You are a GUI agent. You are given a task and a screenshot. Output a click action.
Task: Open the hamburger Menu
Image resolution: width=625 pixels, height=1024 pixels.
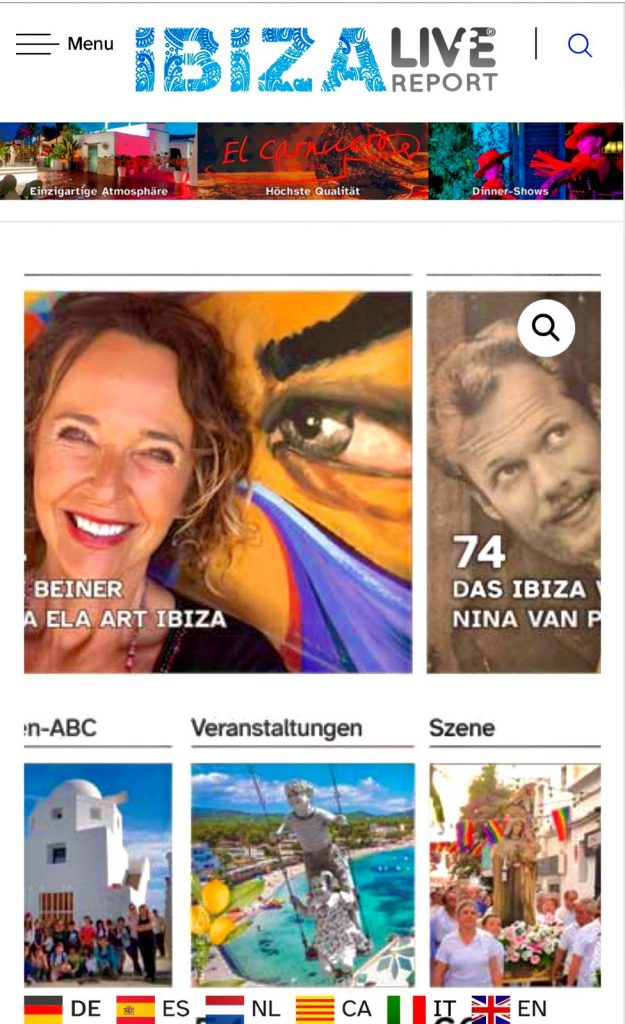tap(64, 44)
